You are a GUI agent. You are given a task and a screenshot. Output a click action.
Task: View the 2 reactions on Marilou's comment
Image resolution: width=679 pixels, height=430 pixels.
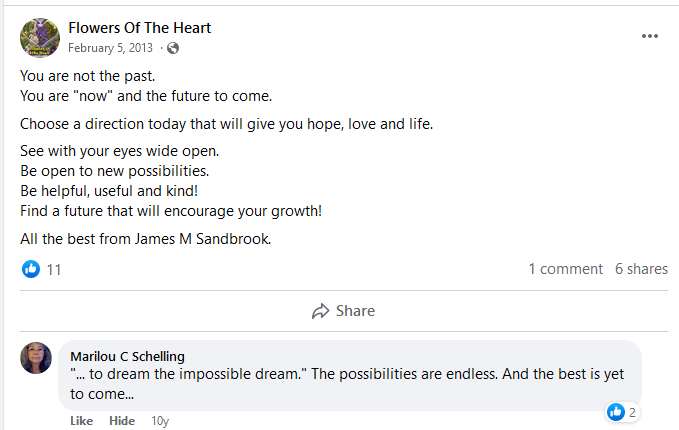click(622, 412)
